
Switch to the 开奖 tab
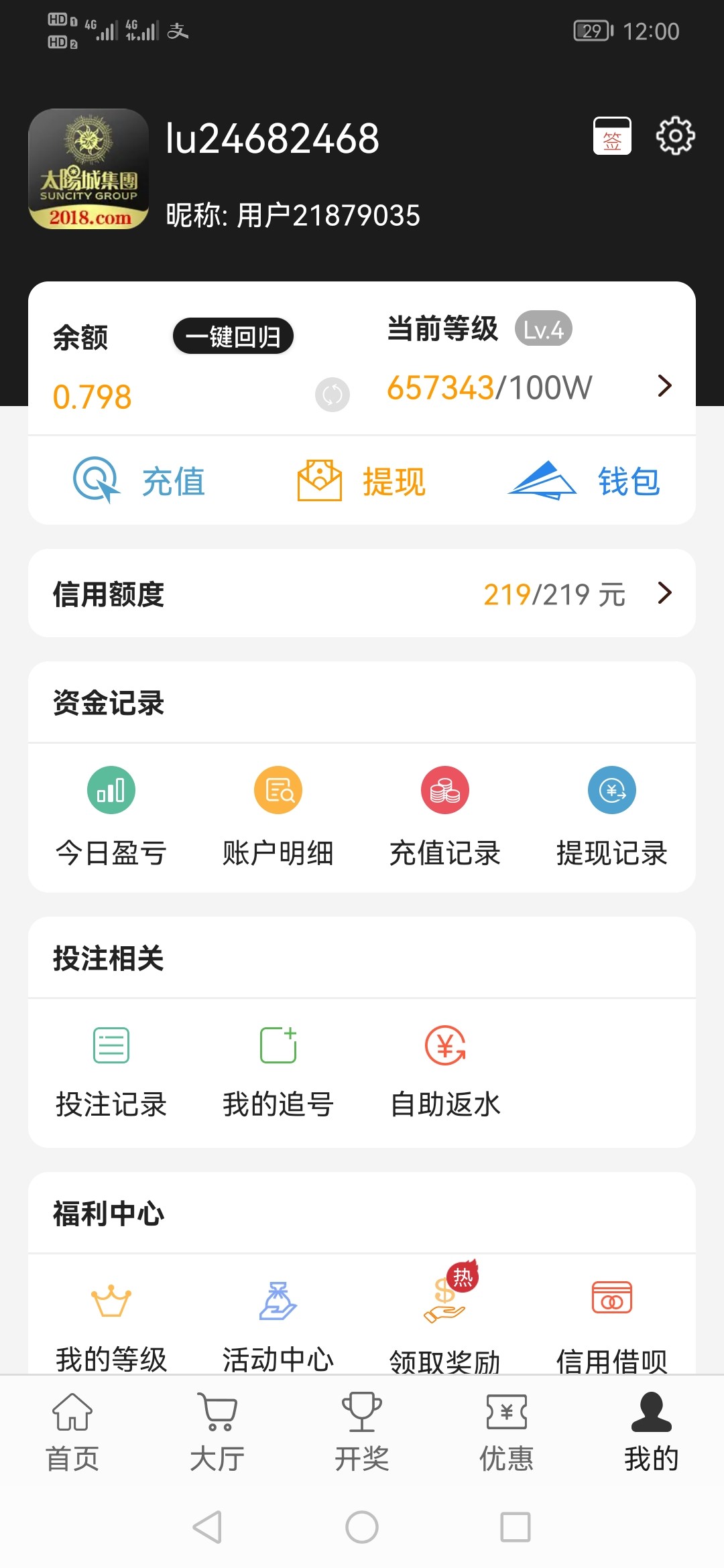pyautogui.click(x=362, y=1431)
